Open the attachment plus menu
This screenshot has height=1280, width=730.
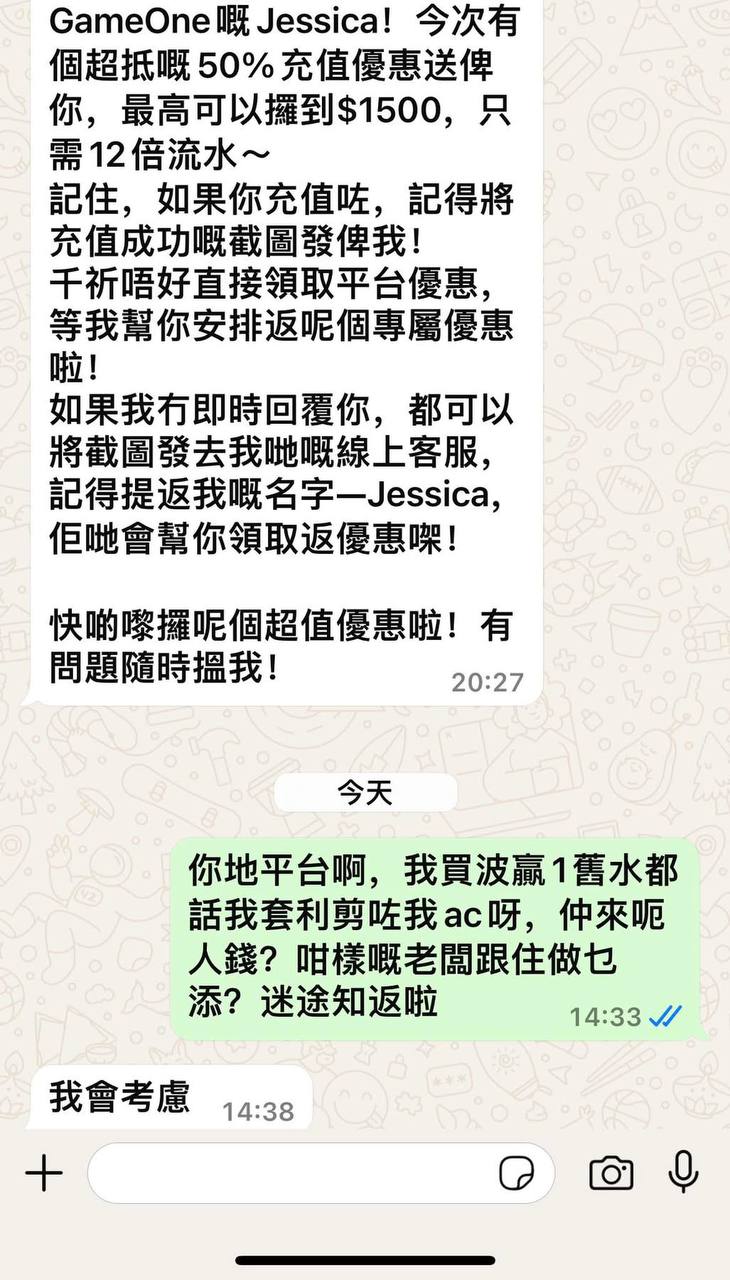tap(44, 1172)
